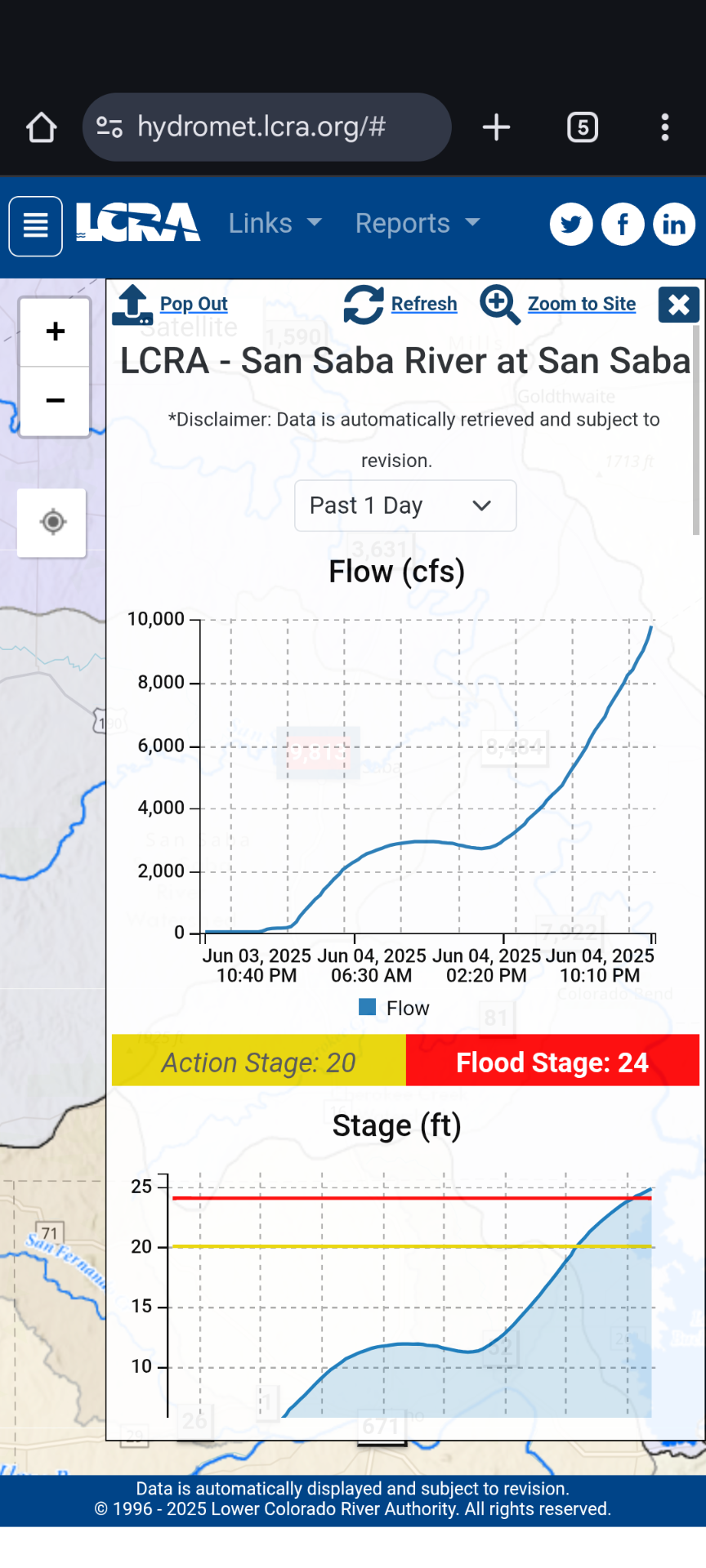This screenshot has height=1568, width=706.
Task: Open a new browser tab
Action: [496, 127]
